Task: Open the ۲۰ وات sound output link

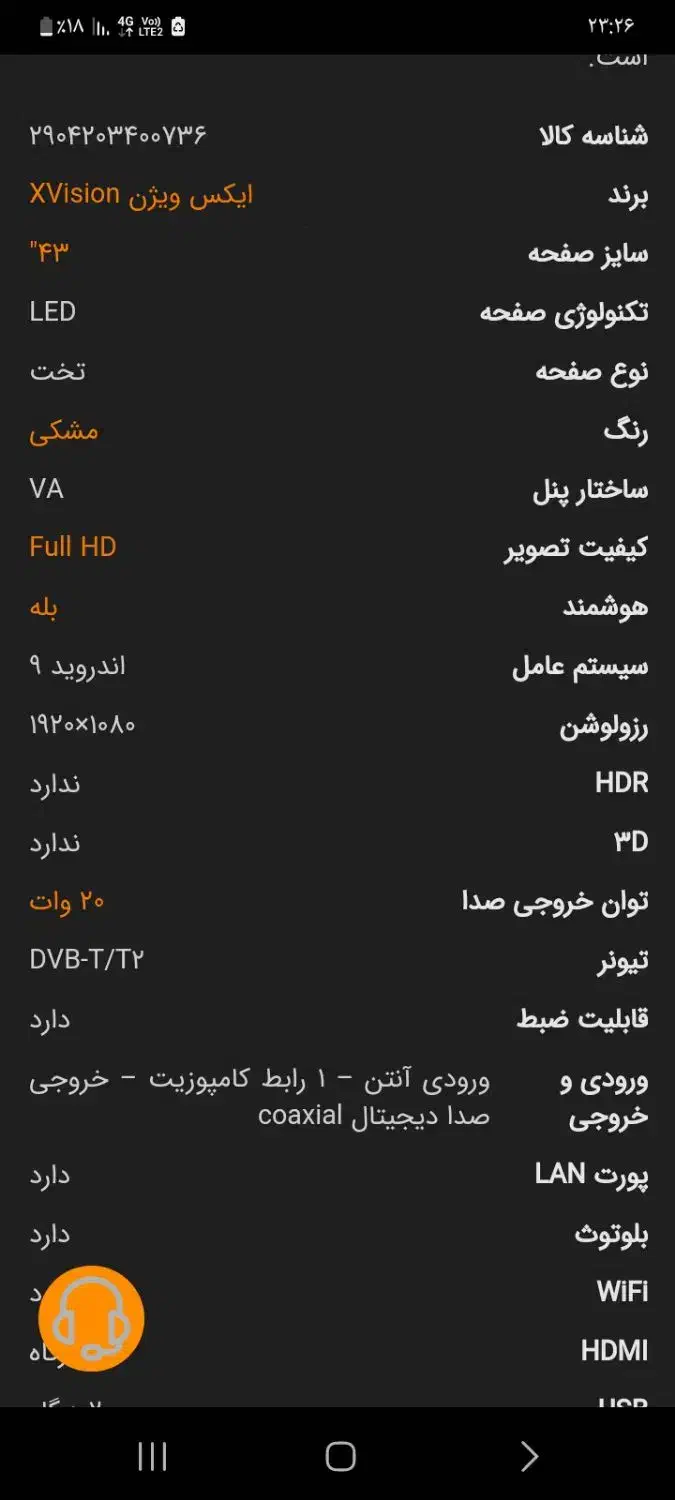Action: [67, 902]
